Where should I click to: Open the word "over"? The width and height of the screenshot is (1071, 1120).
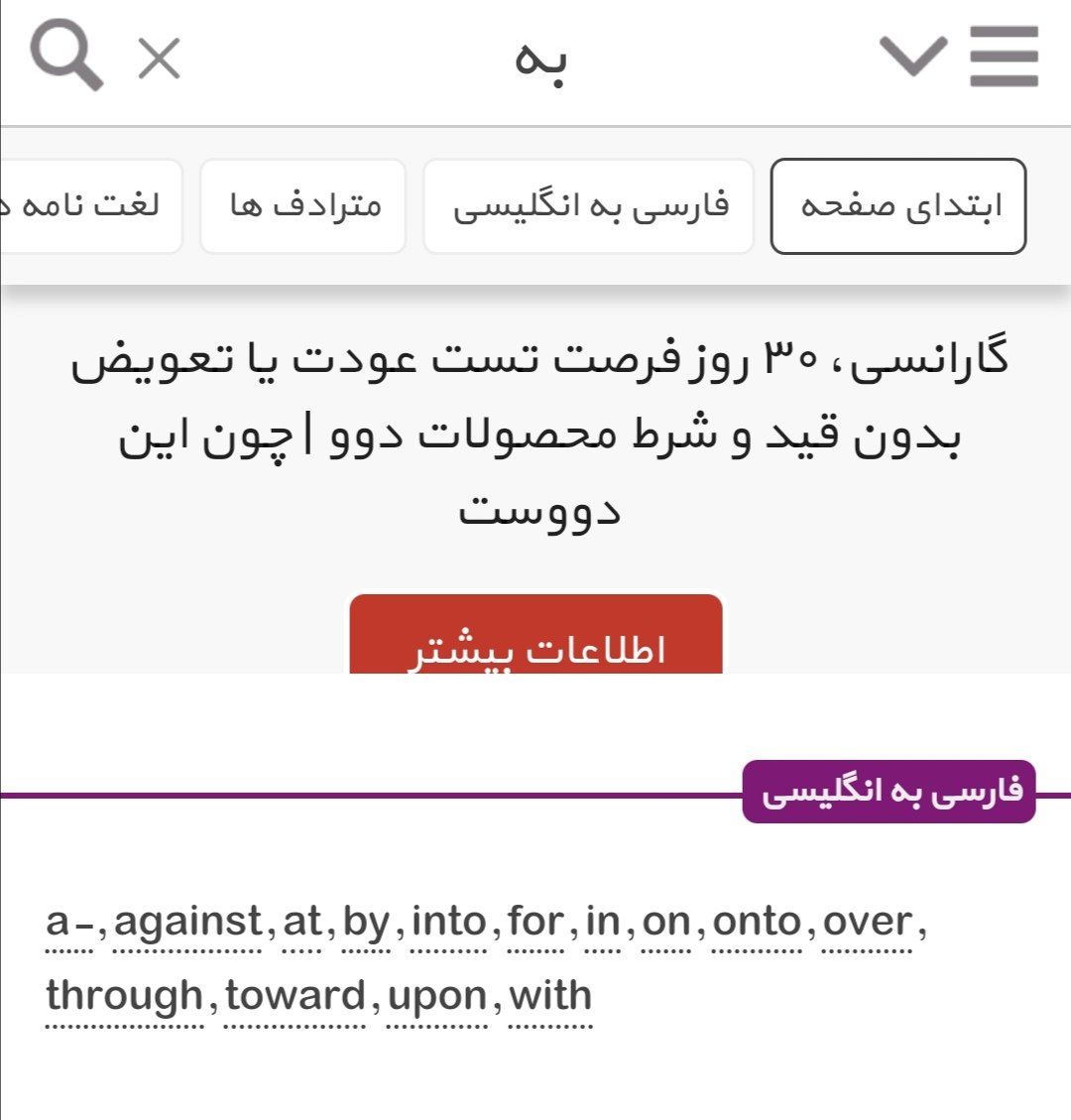[867, 923]
